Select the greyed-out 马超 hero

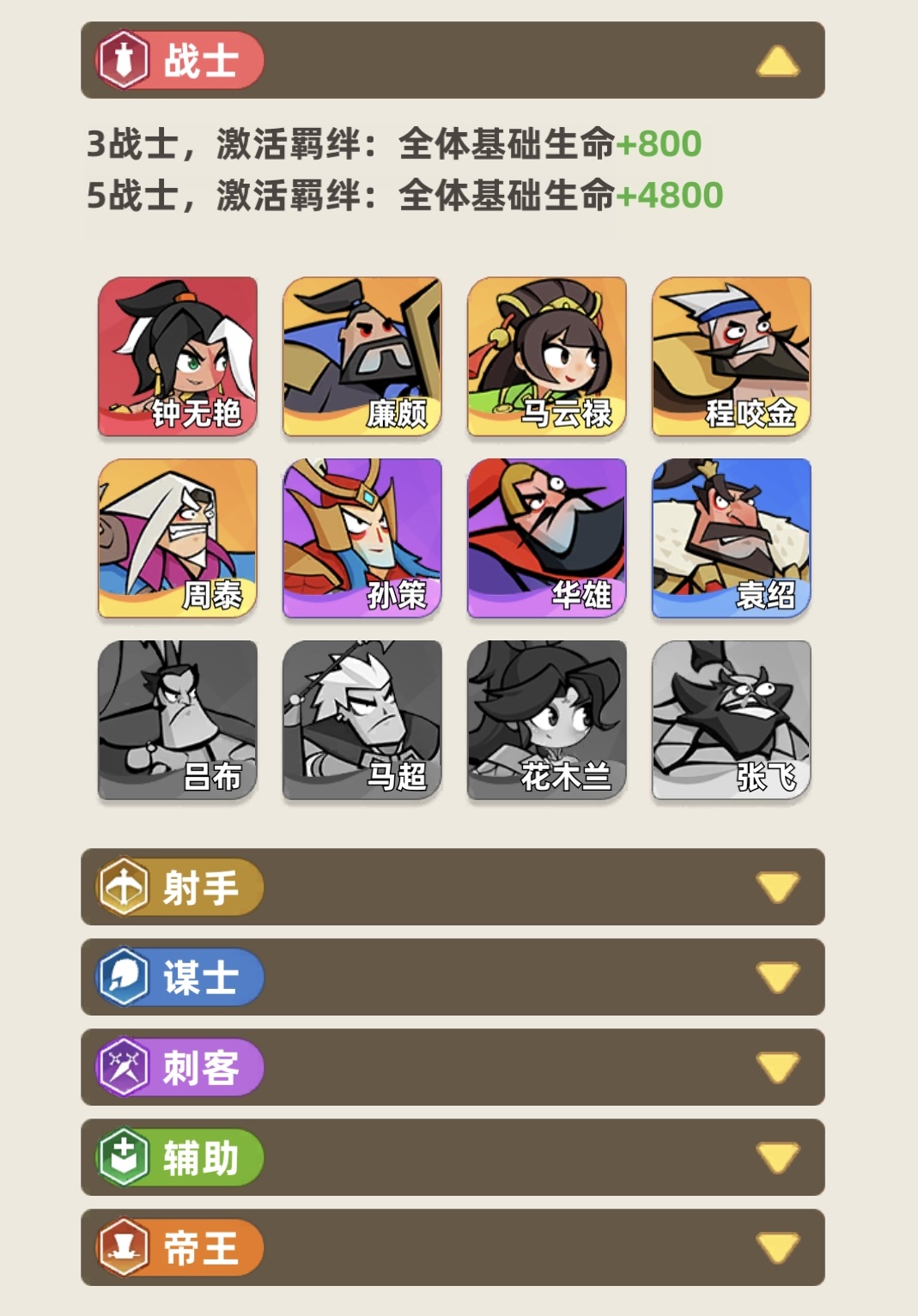tap(362, 720)
